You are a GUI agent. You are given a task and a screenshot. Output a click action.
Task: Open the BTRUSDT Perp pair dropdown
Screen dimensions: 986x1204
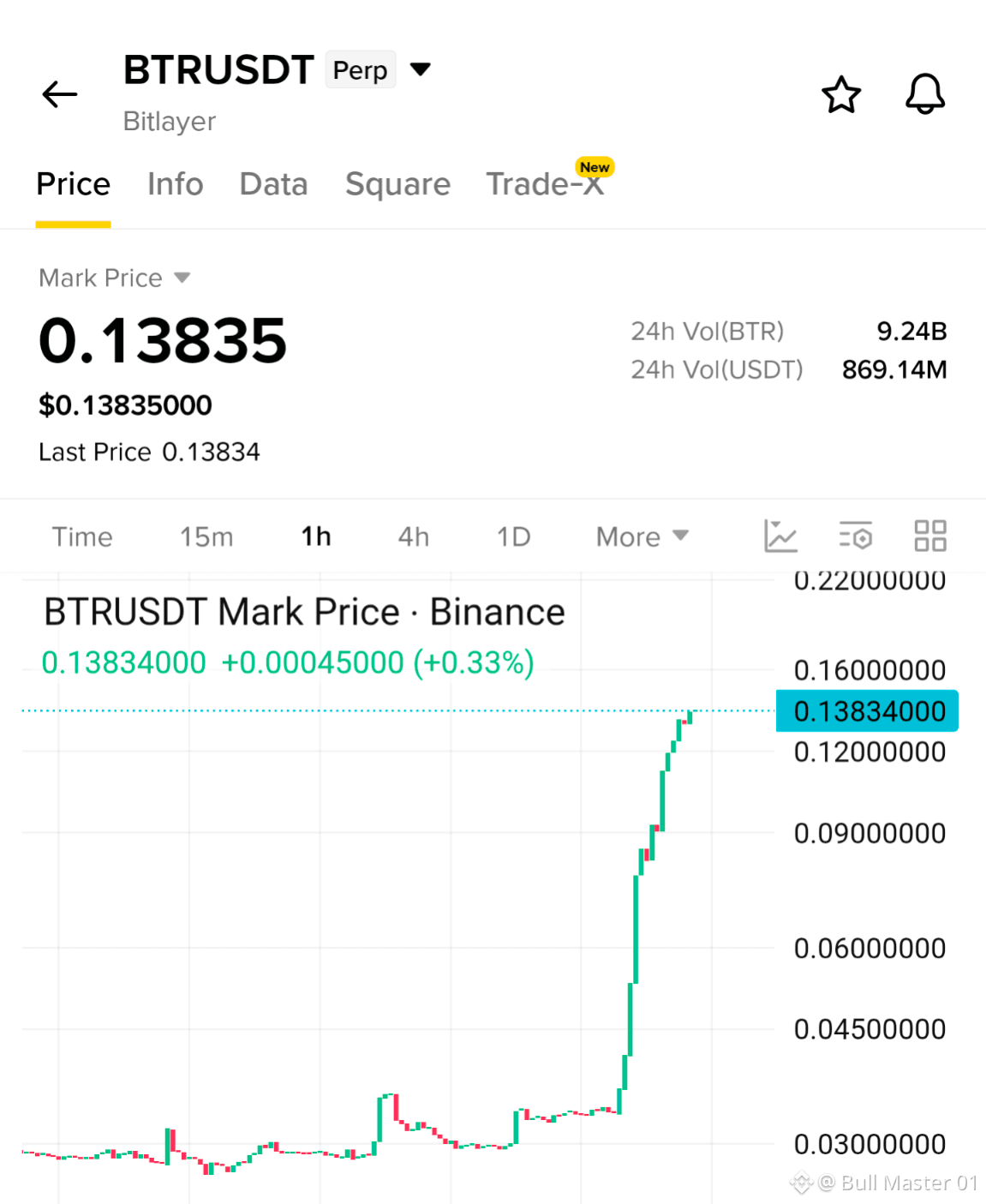(x=420, y=69)
